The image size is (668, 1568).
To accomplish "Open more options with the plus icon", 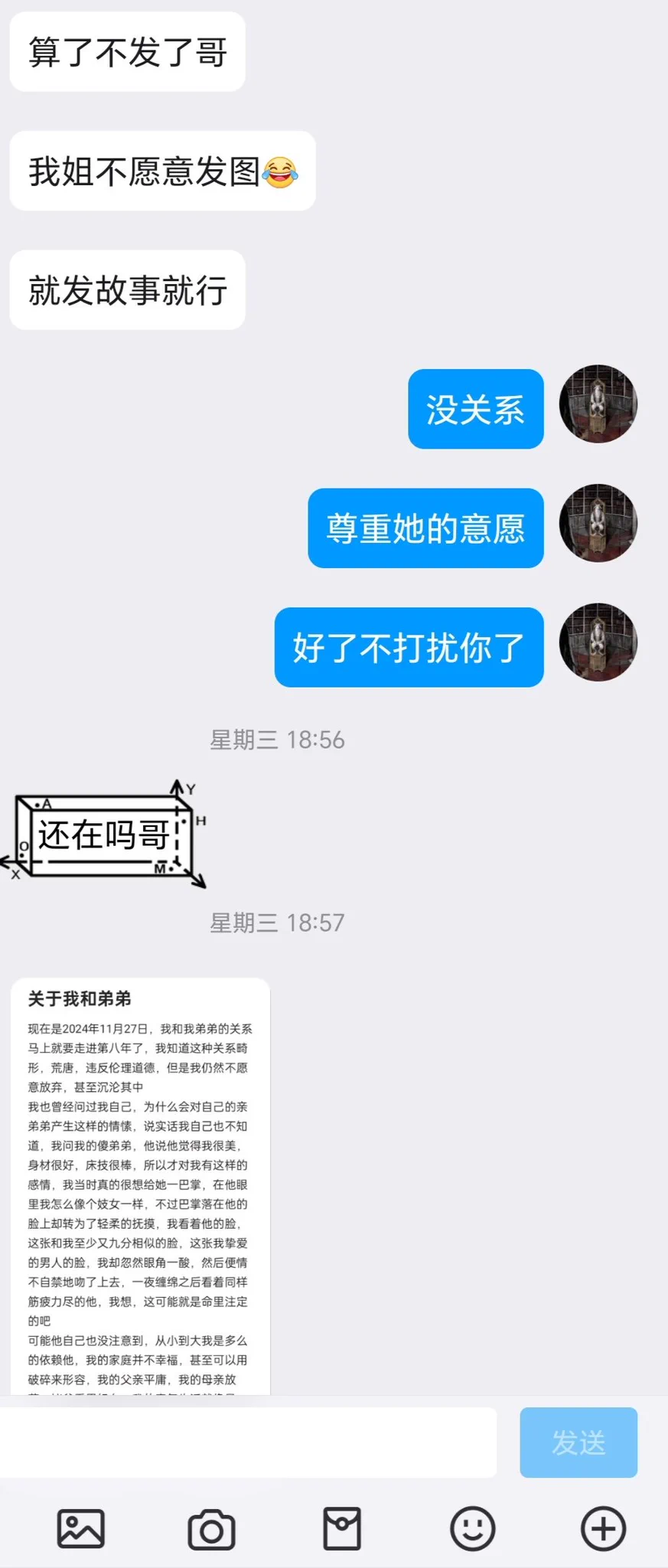I will [603, 1529].
